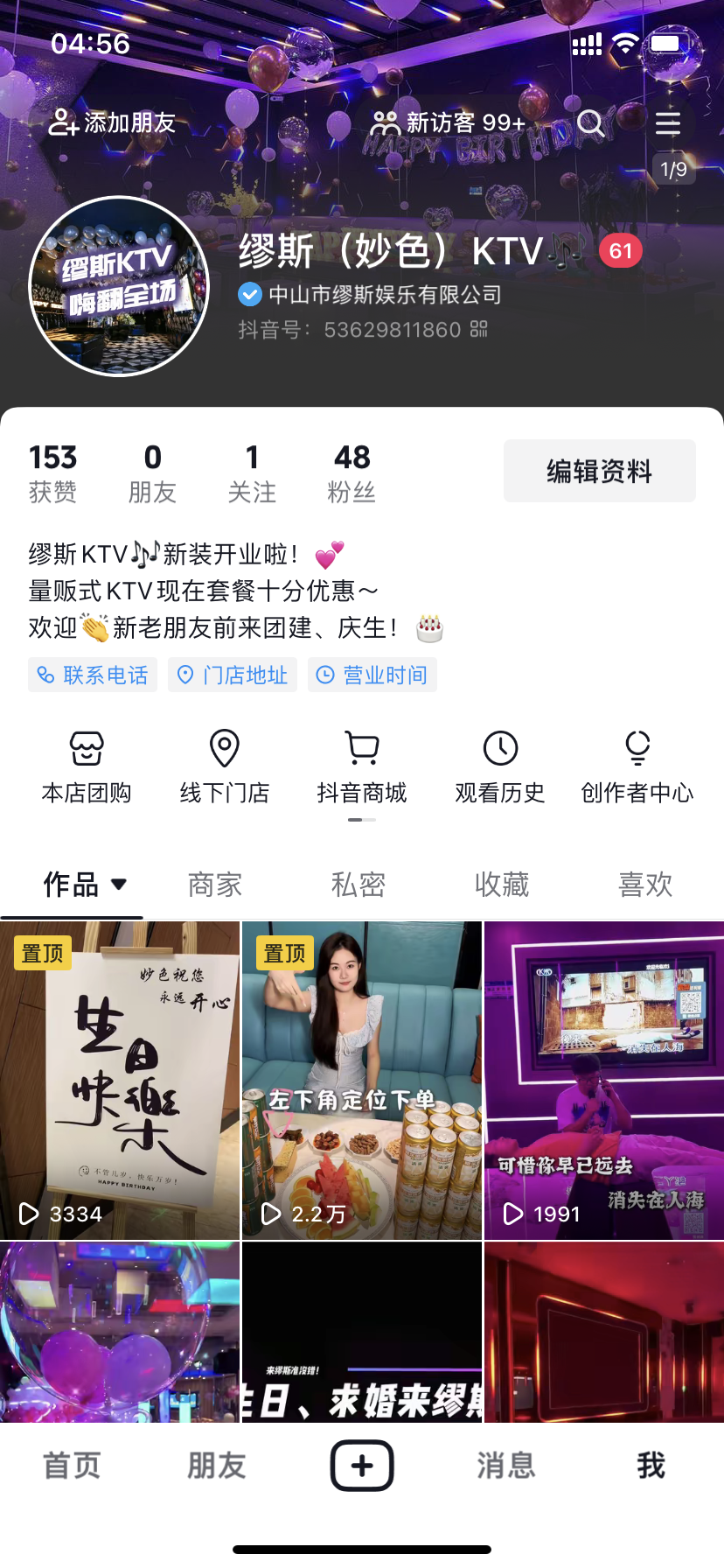Switch to the 喜欢 tab
The width and height of the screenshot is (724, 1568).
645,885
